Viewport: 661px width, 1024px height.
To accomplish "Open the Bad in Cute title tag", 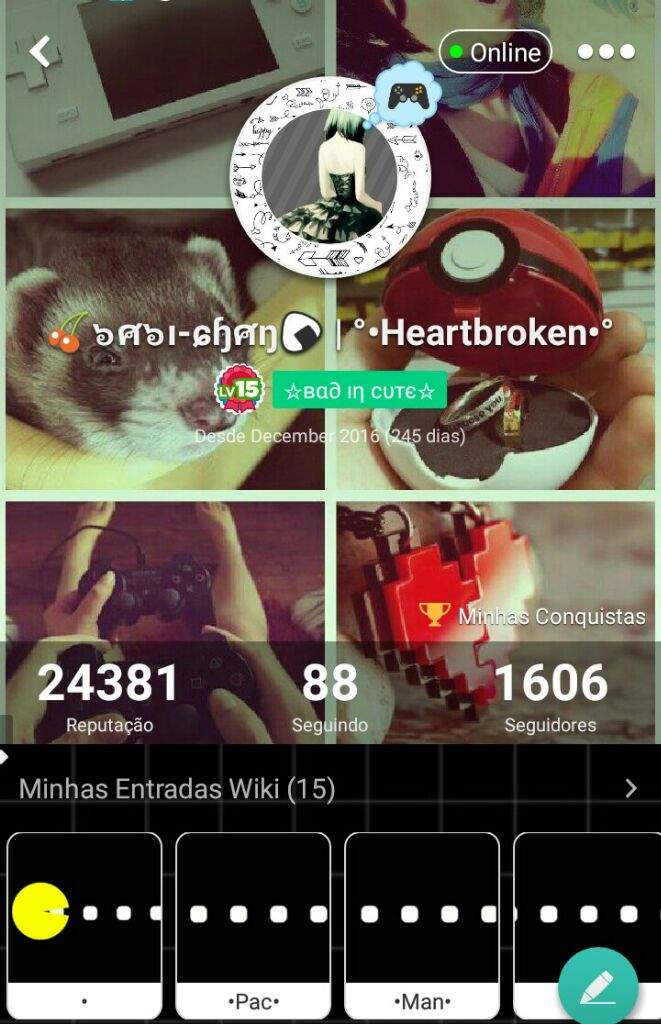I will pos(360,391).
